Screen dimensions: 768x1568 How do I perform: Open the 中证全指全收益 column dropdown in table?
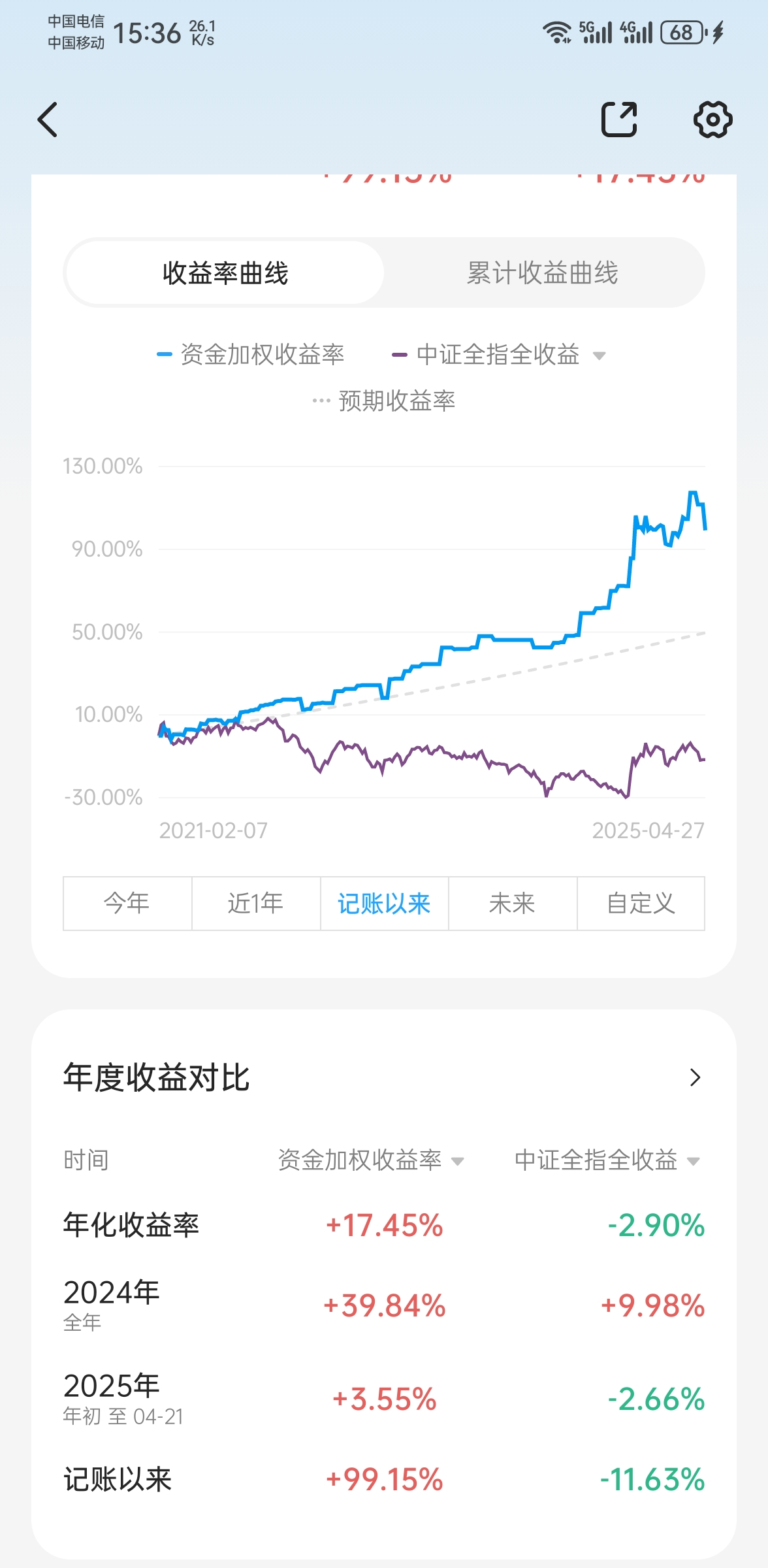click(x=693, y=1161)
